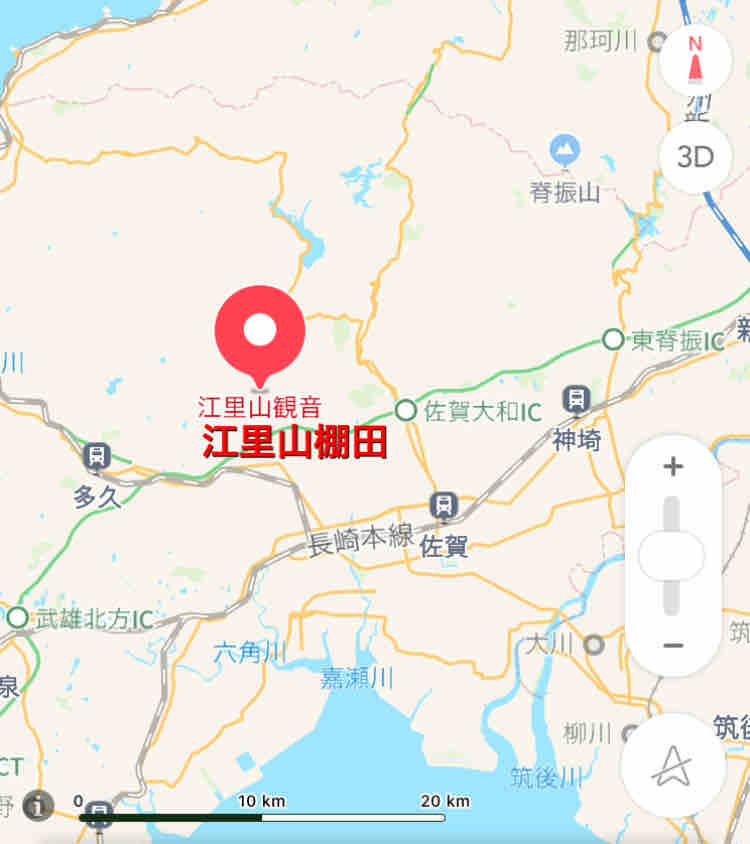Select the 多久 station icon
Image resolution: width=750 pixels, height=844 pixels.
[97, 457]
